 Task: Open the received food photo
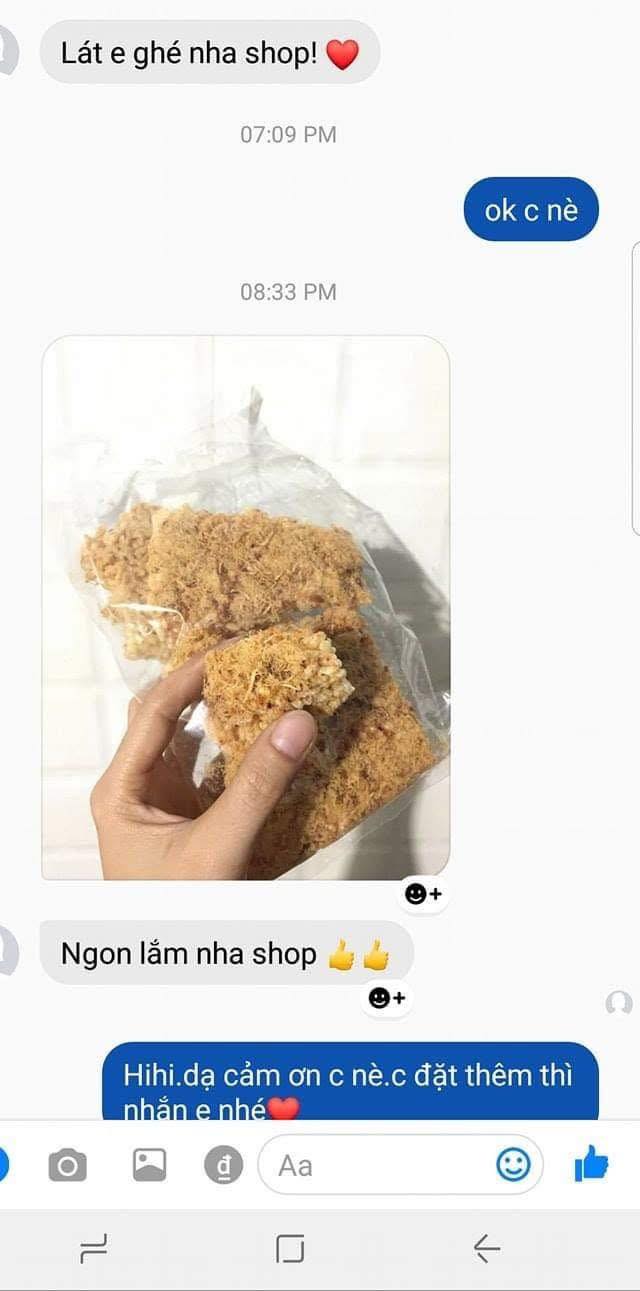[245, 607]
